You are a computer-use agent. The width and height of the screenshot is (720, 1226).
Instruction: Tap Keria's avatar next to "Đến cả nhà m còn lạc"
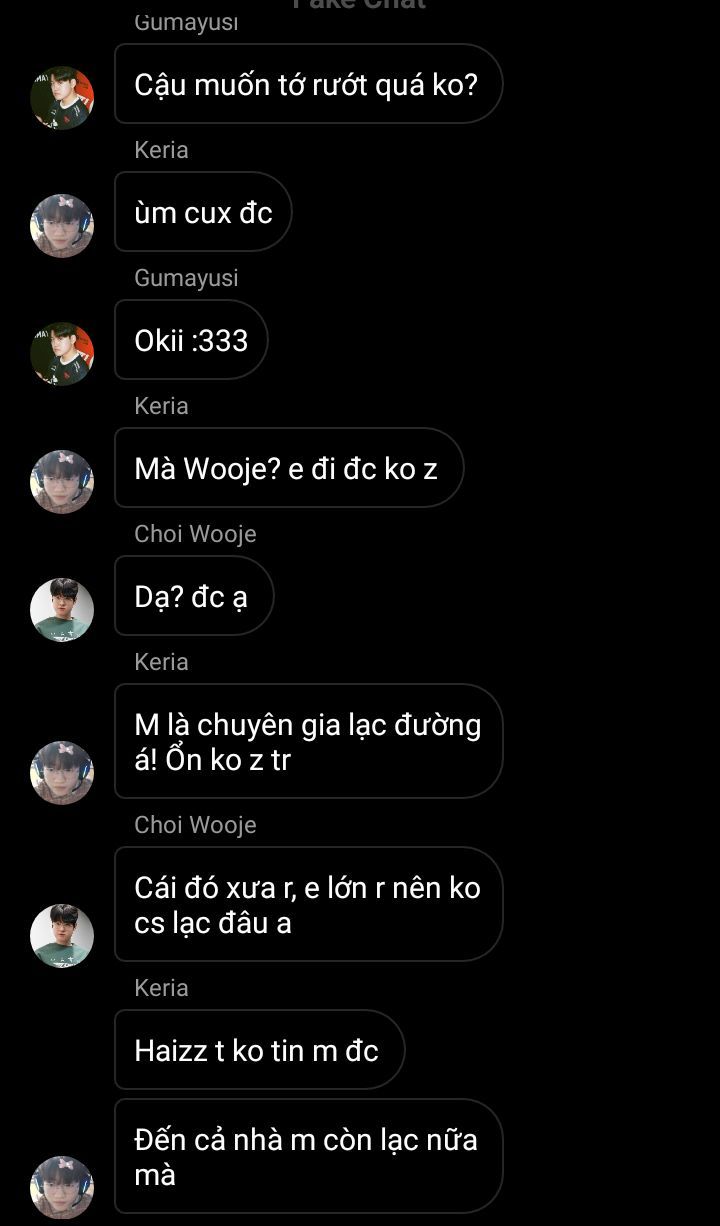[62, 1188]
